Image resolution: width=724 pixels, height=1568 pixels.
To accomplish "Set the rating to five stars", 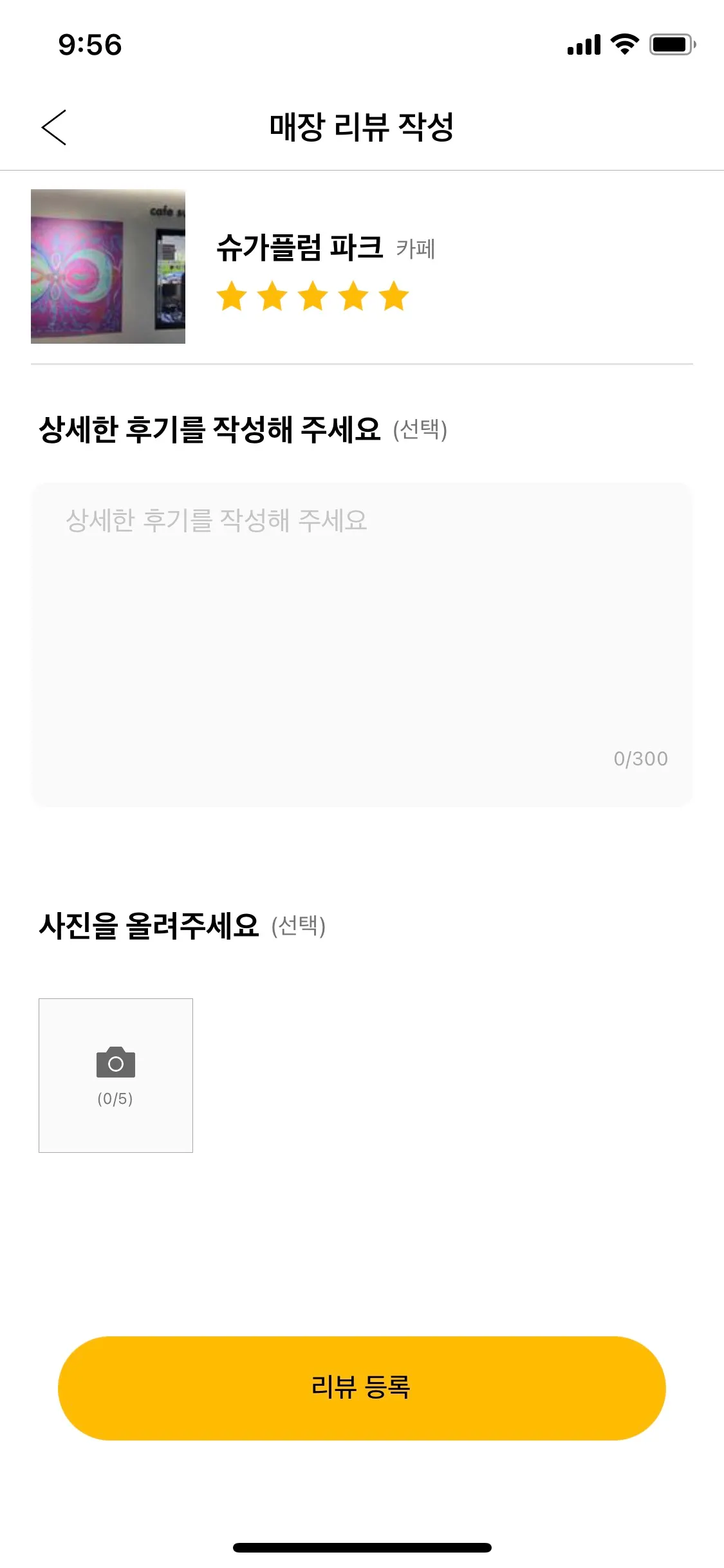I will point(394,297).
